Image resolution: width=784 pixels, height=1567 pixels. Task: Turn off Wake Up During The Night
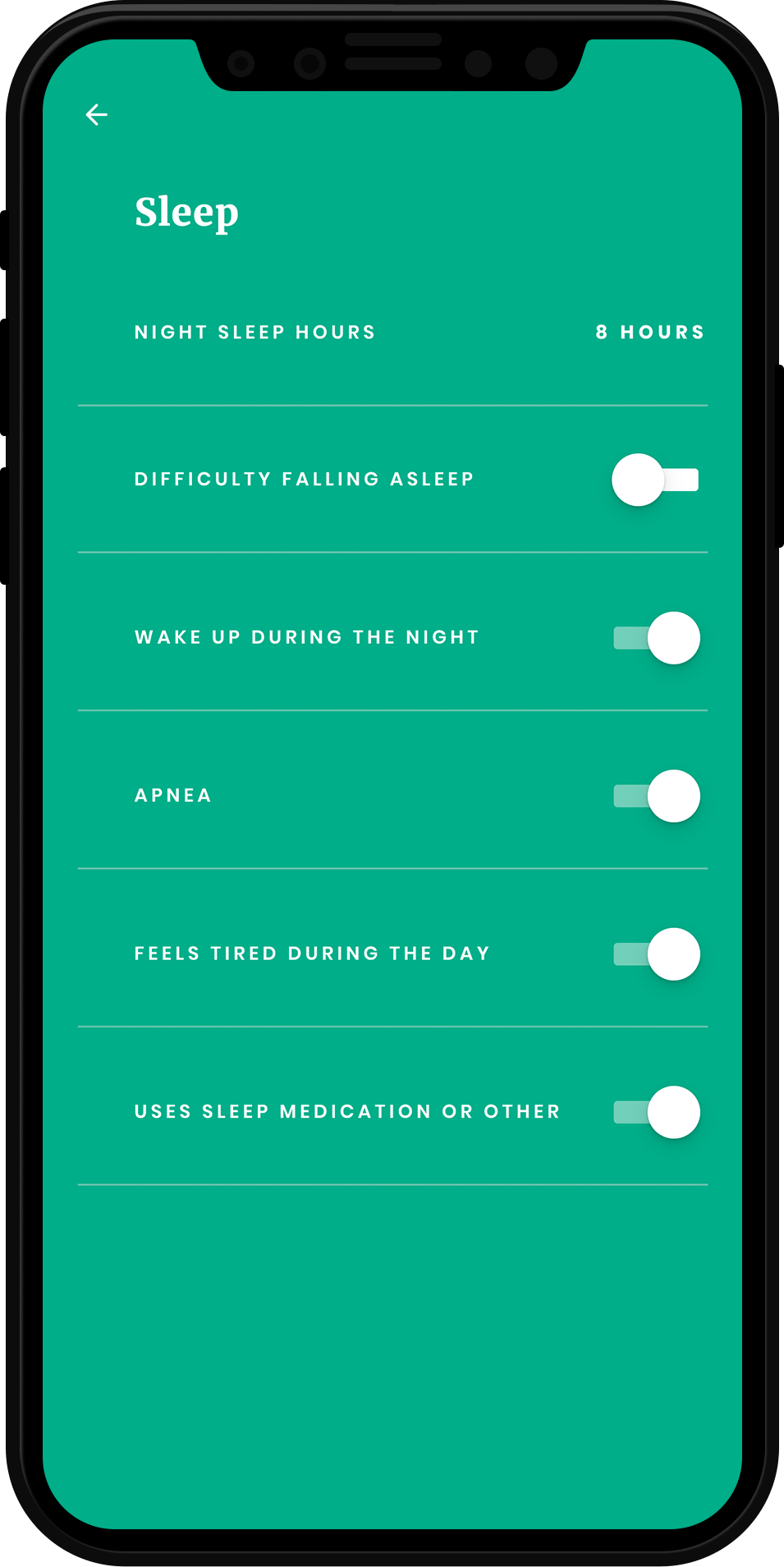coord(657,638)
